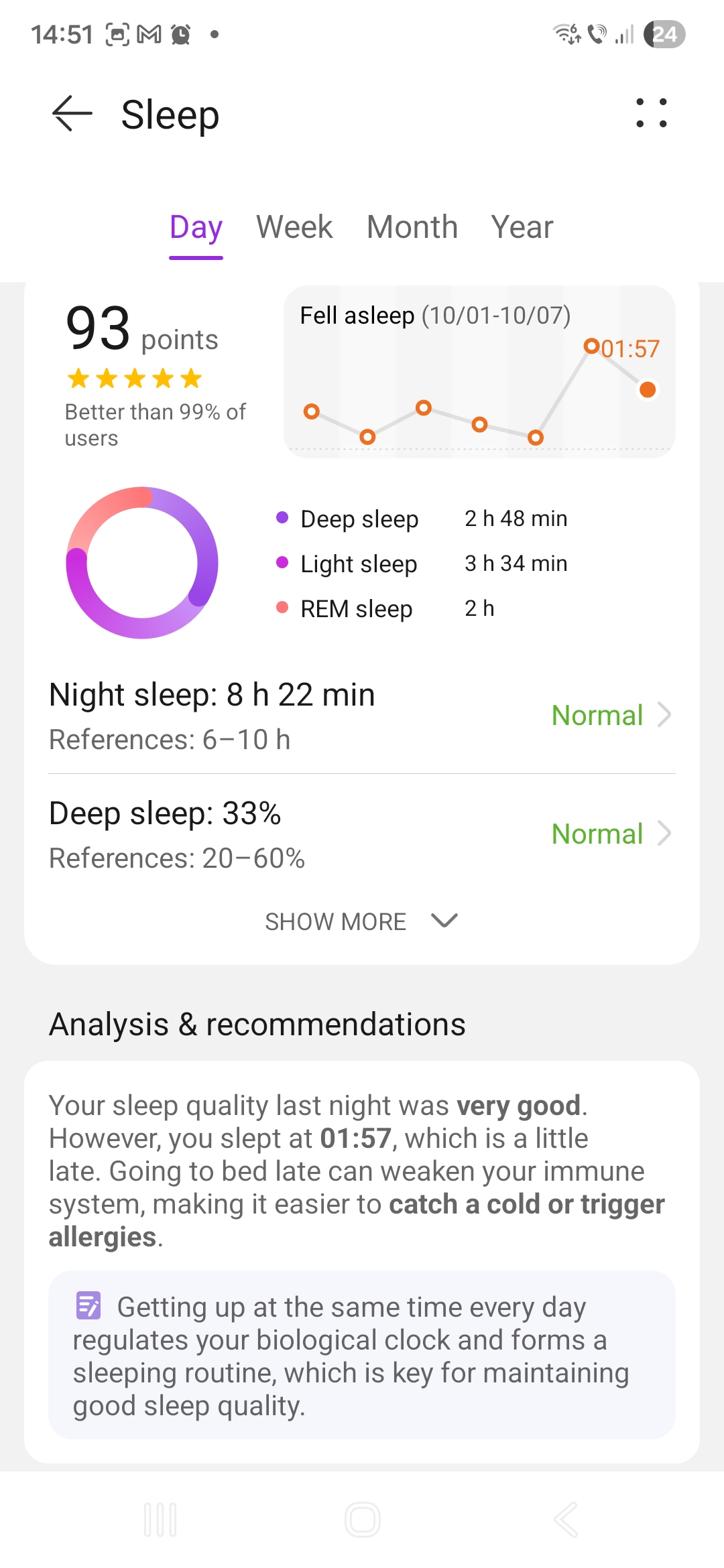Switch to the Week tab
Screen dimensions: 724x1568
click(294, 228)
